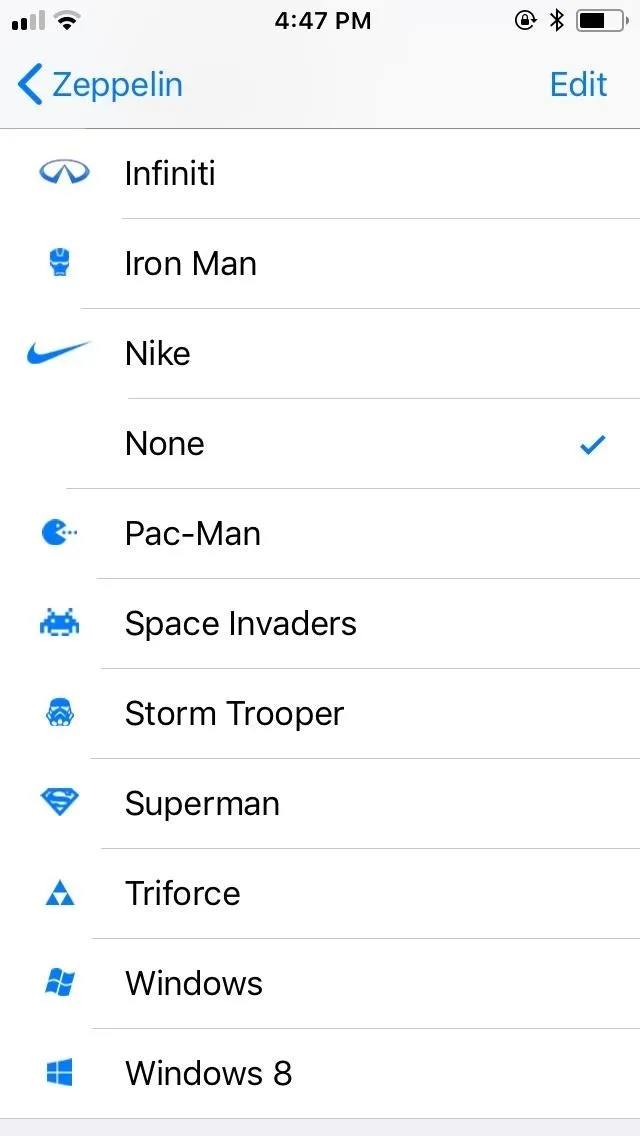Choose the Iron Man logo
The image size is (640, 1136).
(x=320, y=264)
